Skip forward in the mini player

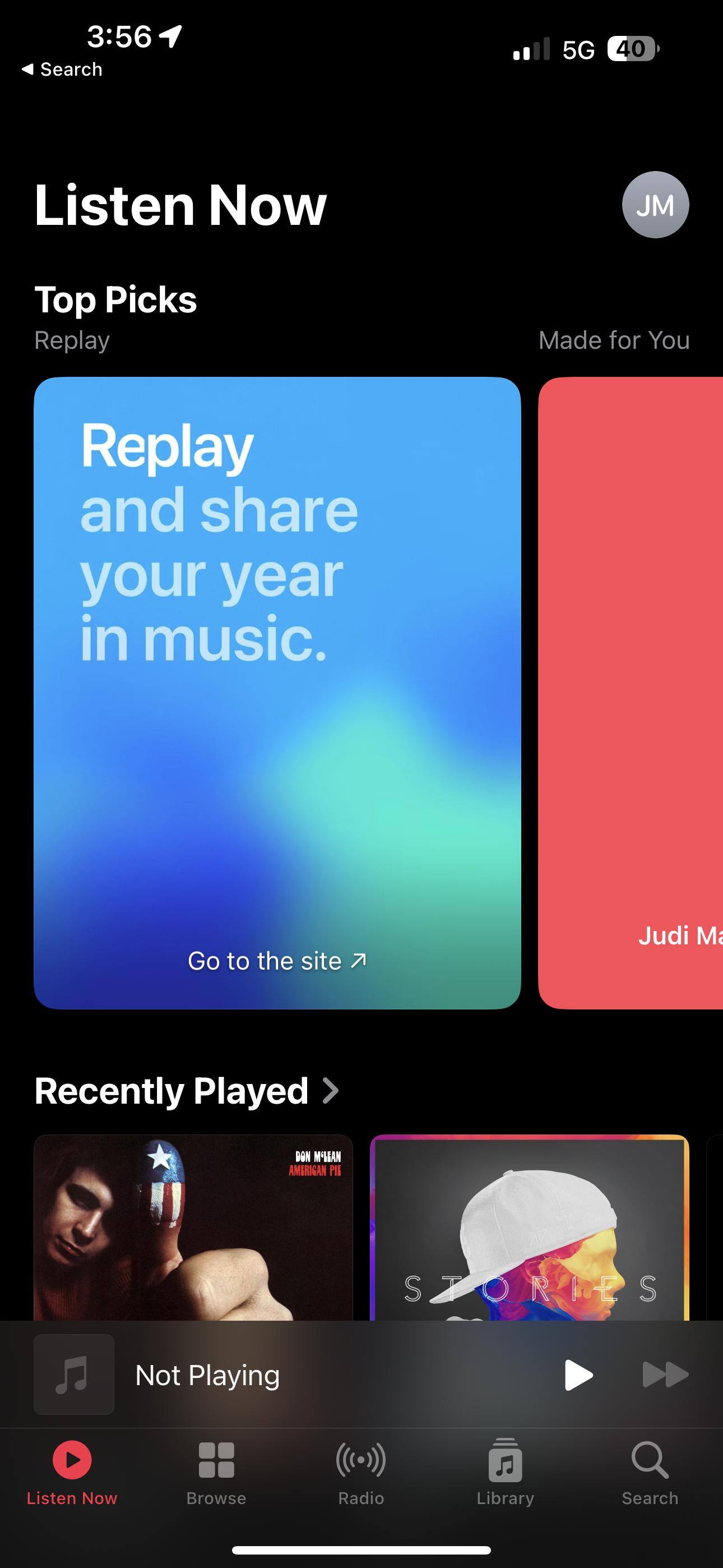click(665, 1375)
